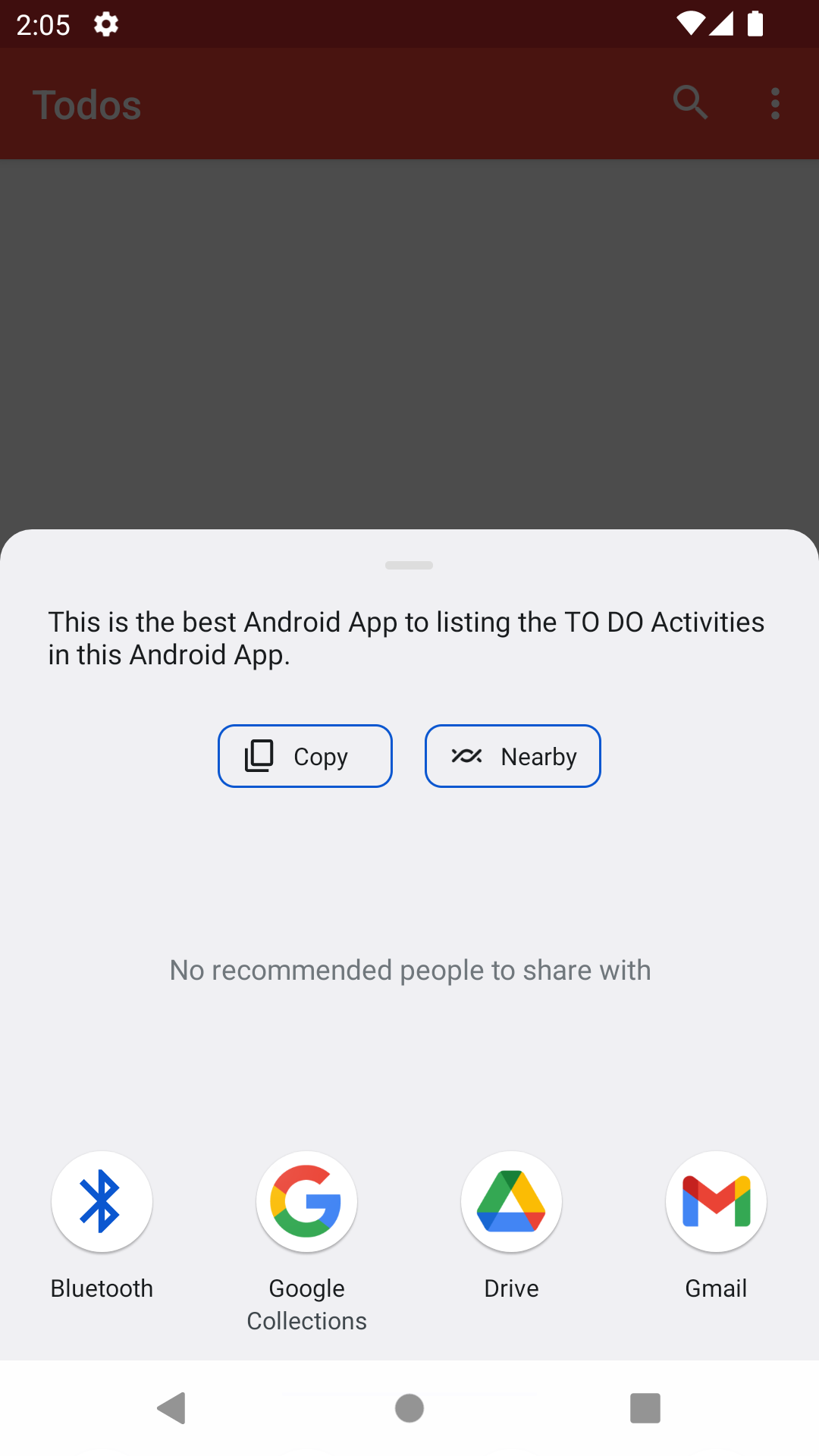
Task: Tap the settings gear in status bar
Action: (106, 24)
